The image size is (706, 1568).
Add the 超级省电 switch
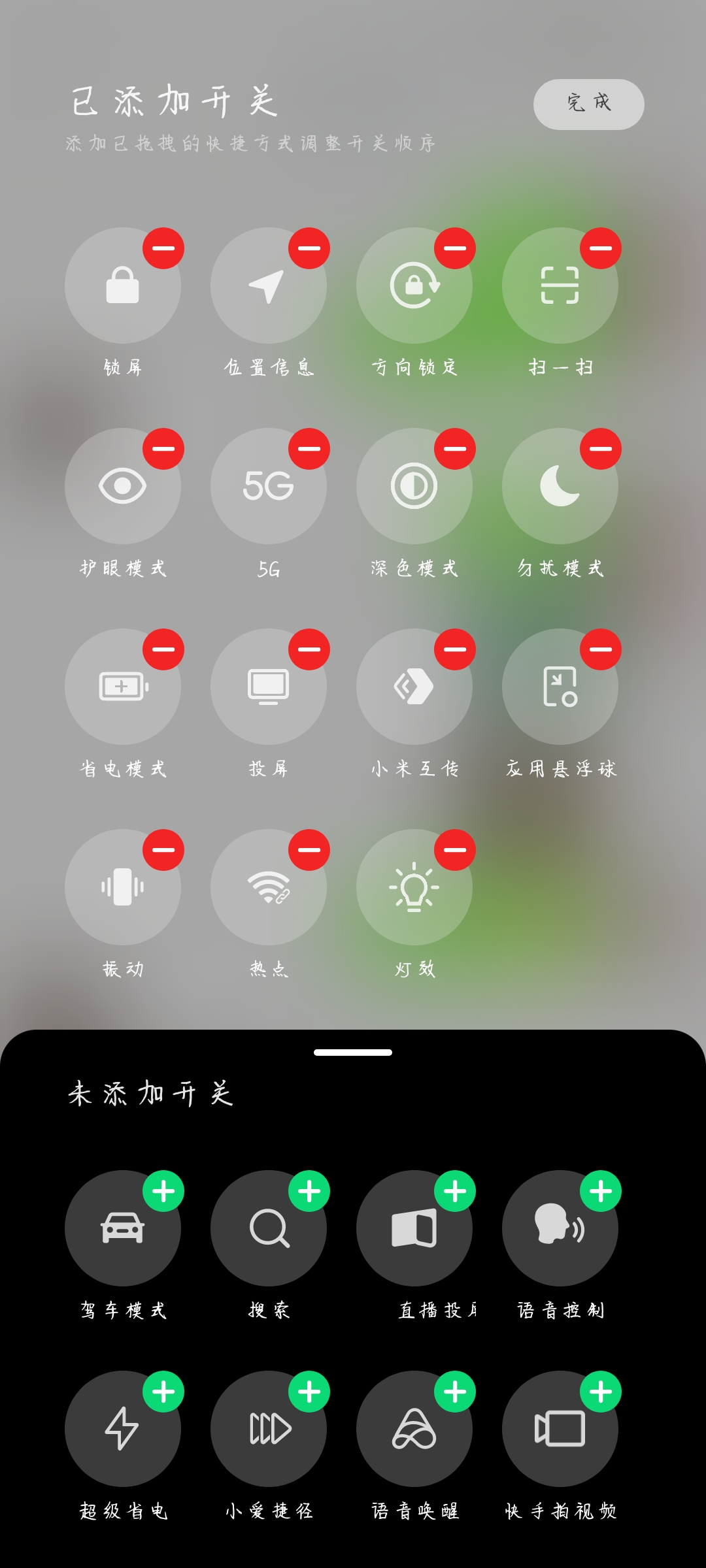coord(163,1392)
